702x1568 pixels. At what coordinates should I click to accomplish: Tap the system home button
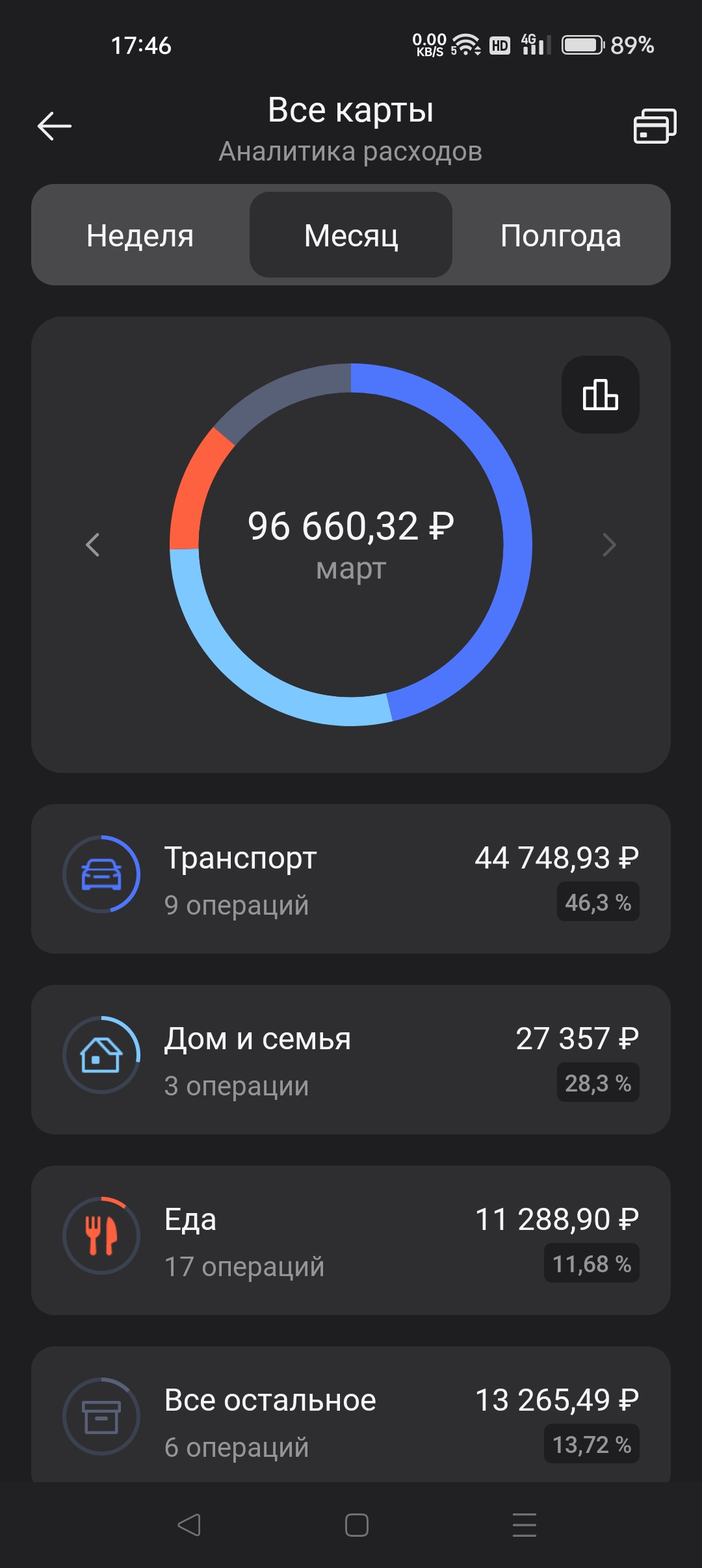tap(357, 1525)
